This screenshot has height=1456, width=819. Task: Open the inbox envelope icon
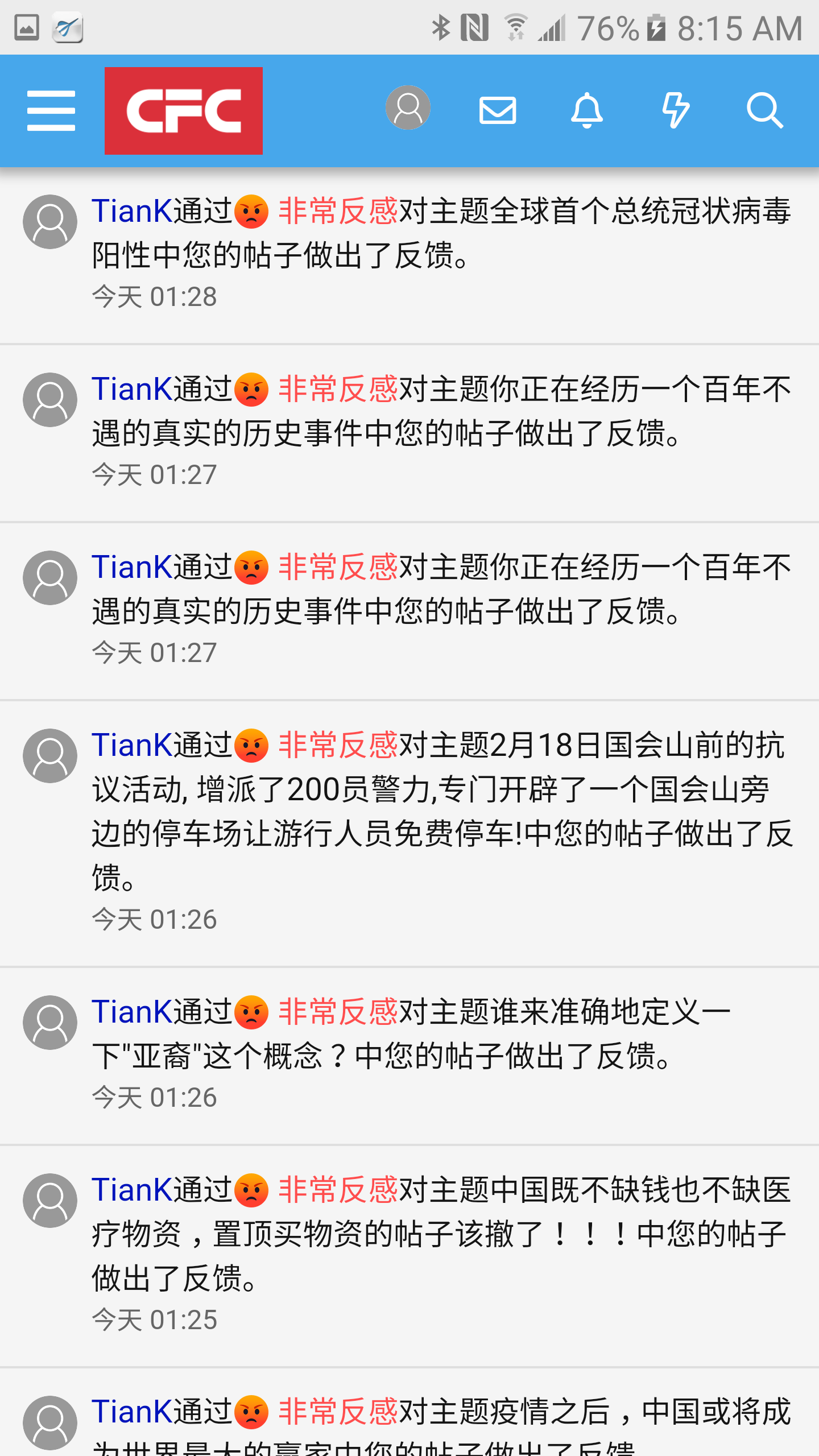pos(498,110)
